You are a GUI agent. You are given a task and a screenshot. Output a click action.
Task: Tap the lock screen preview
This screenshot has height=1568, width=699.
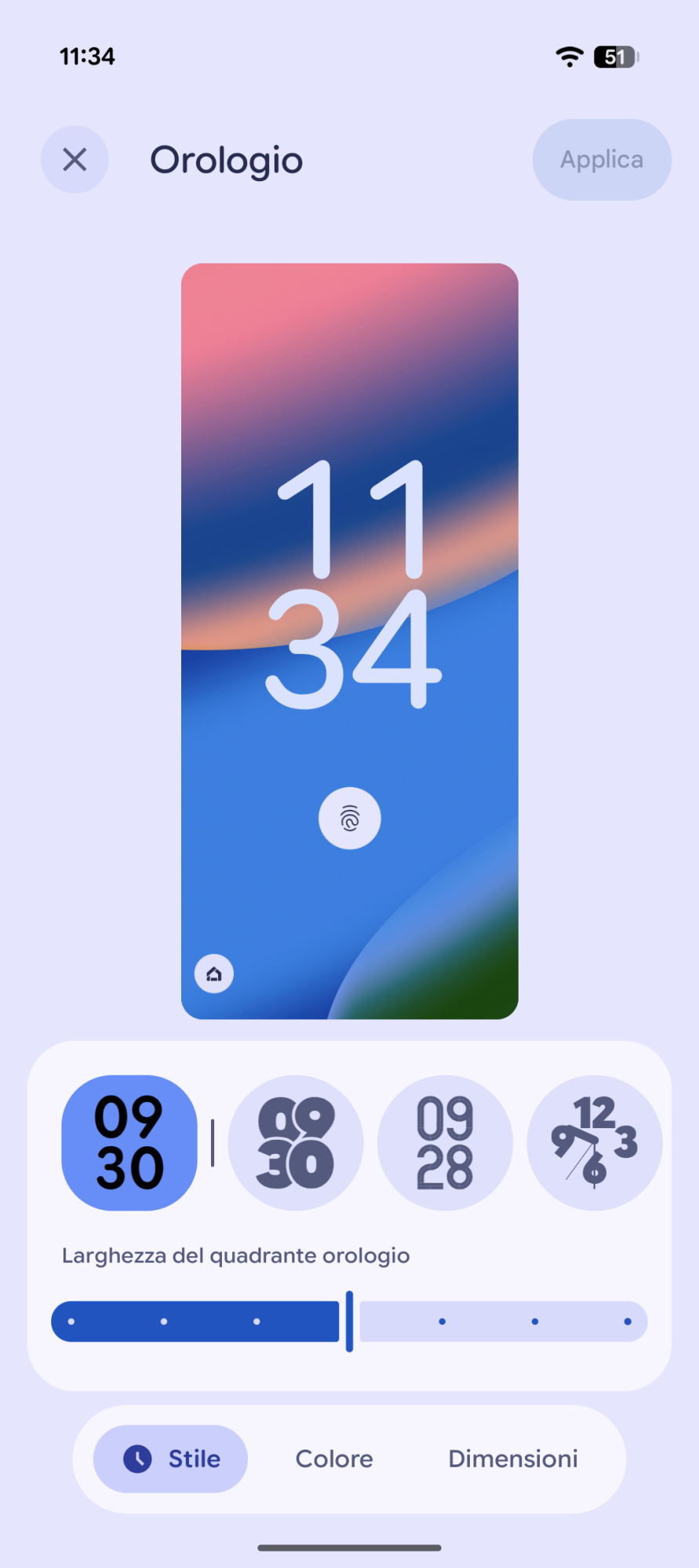[349, 641]
